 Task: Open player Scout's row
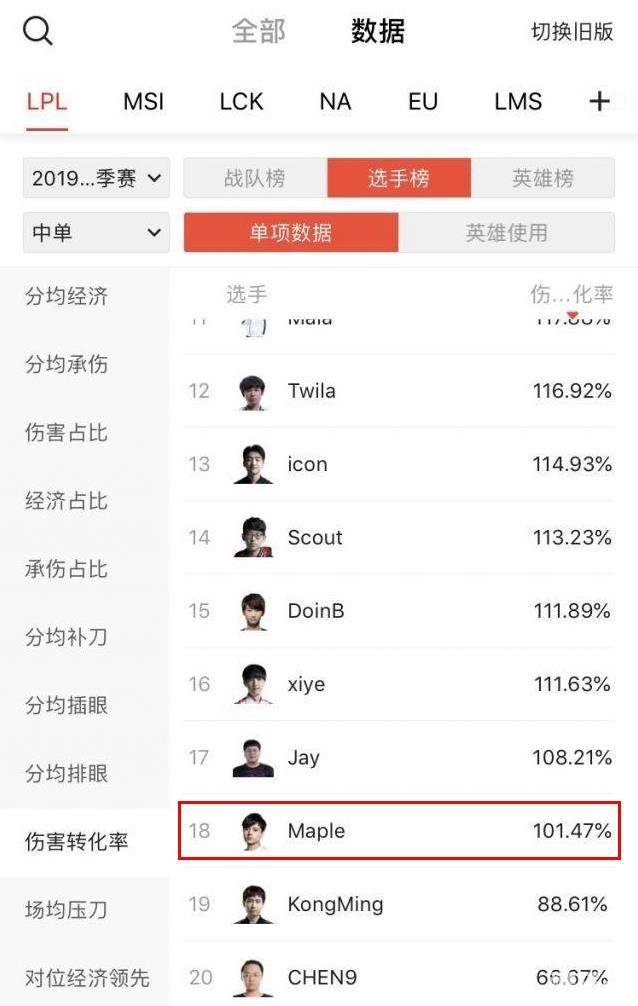tap(399, 537)
